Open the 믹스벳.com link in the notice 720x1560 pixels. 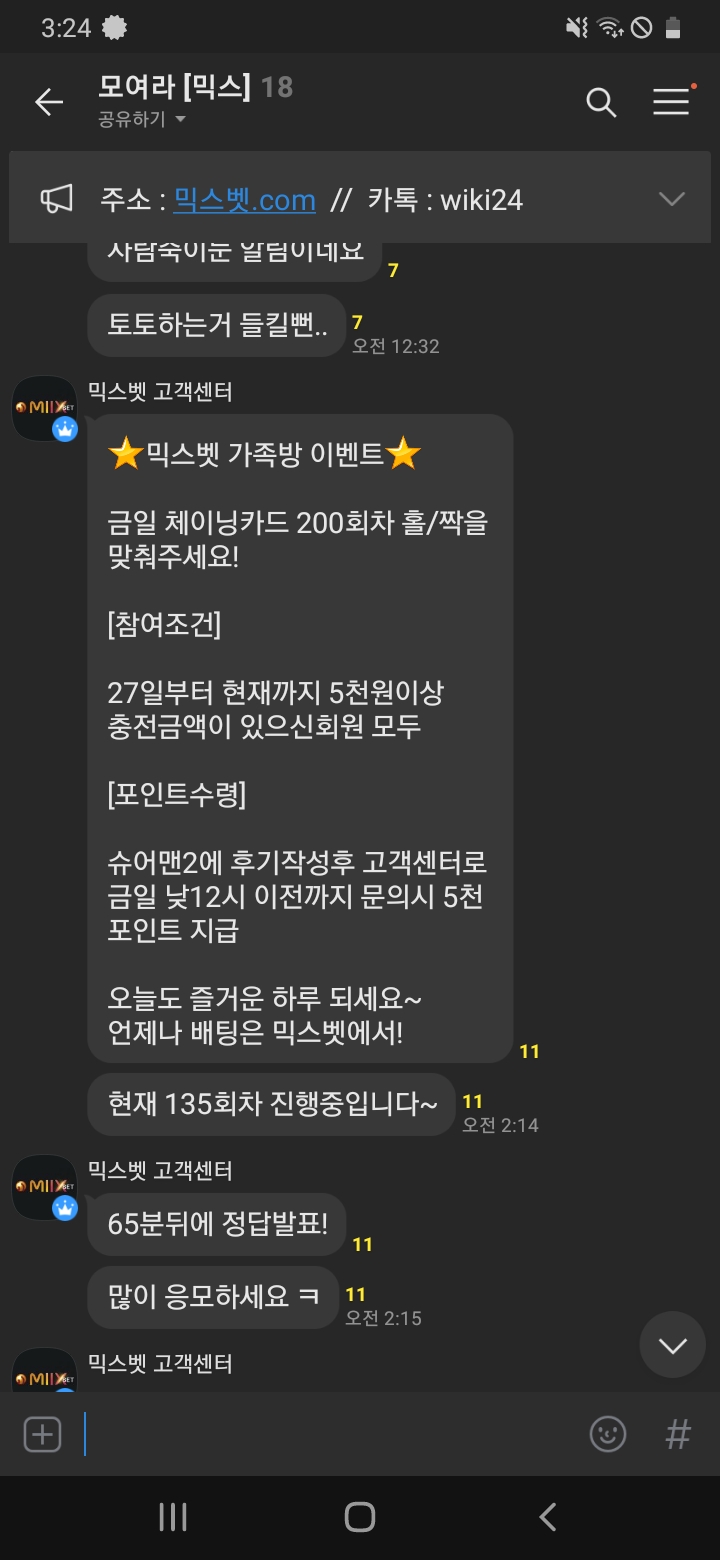244,200
